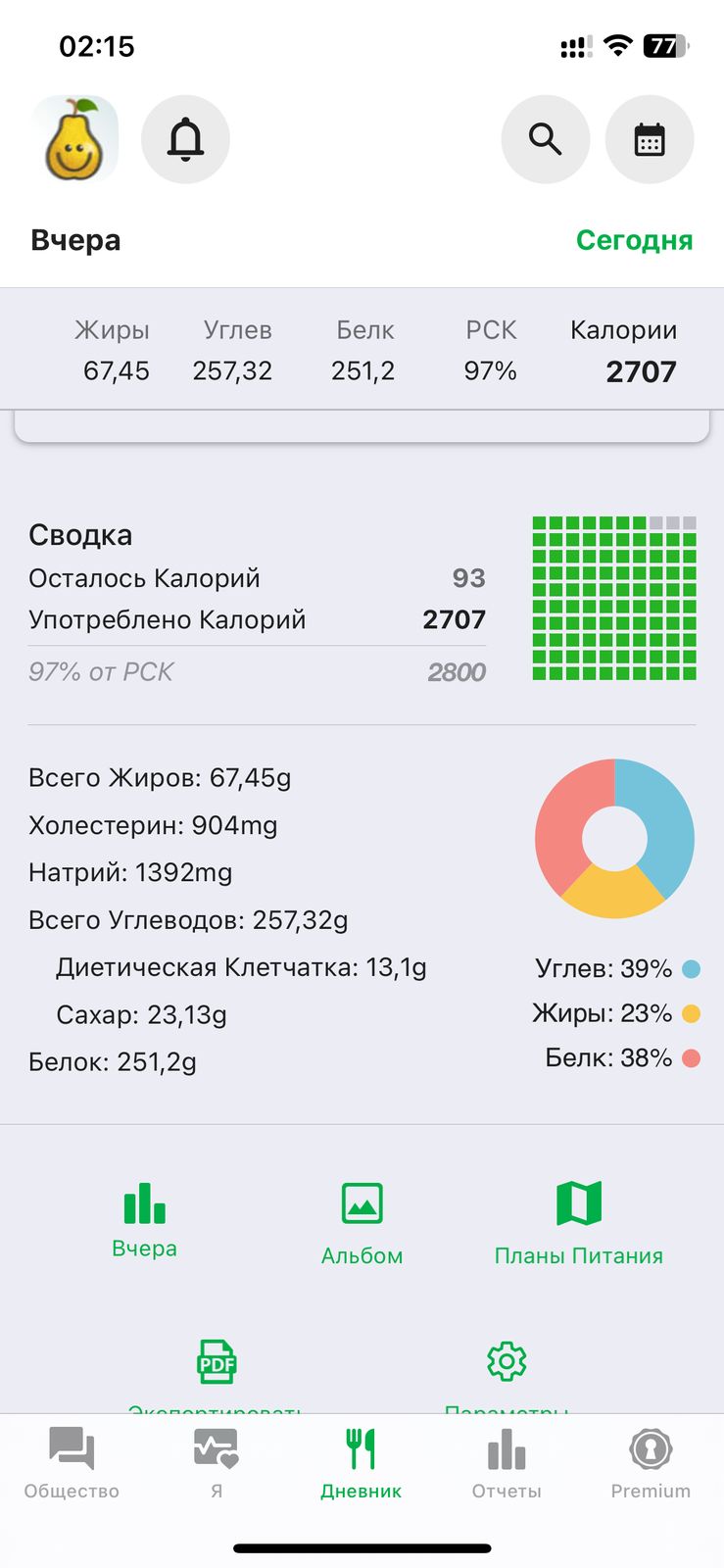Tap the Вчера heading
The height and width of the screenshot is (1568, 724).
[73, 239]
